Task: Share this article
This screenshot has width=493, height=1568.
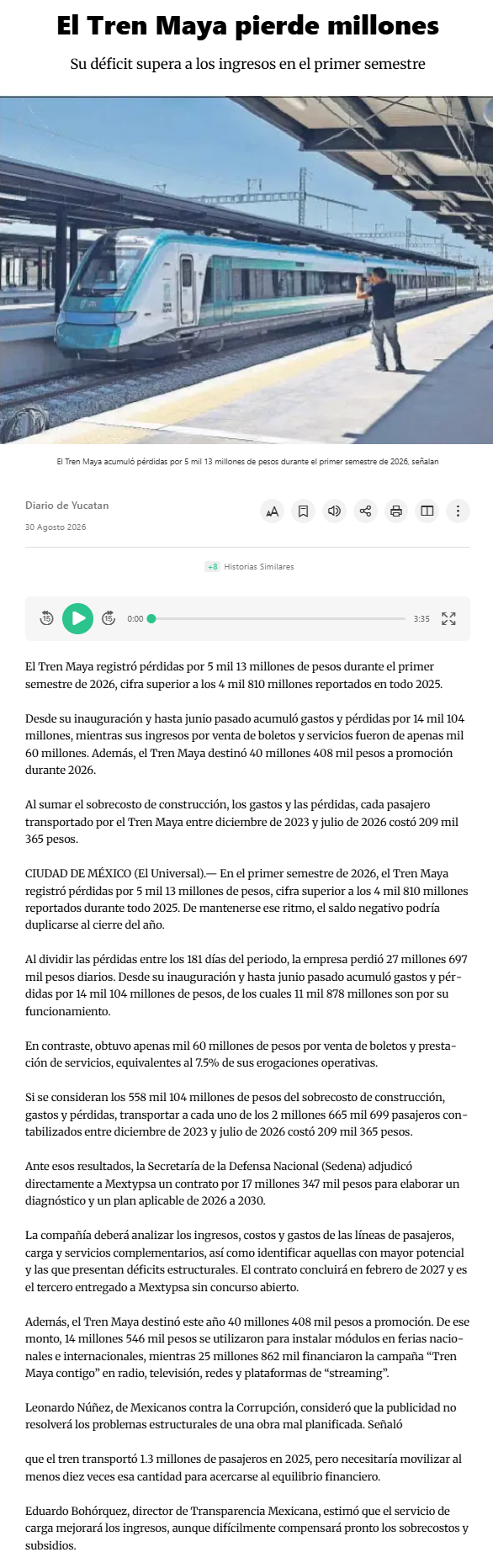Action: click(x=365, y=511)
